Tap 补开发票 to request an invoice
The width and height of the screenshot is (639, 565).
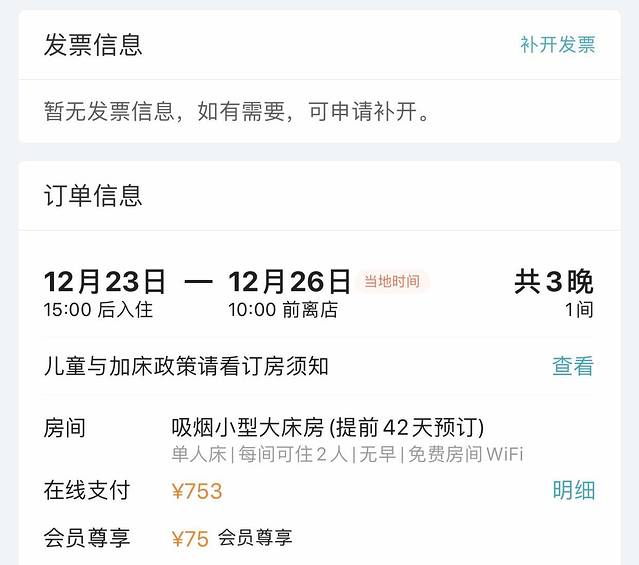click(x=557, y=45)
